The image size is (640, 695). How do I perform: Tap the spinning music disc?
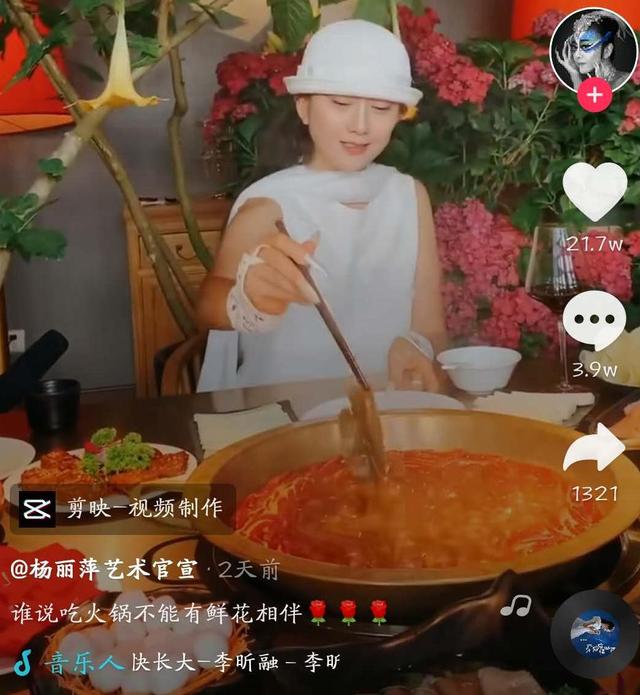click(x=594, y=633)
